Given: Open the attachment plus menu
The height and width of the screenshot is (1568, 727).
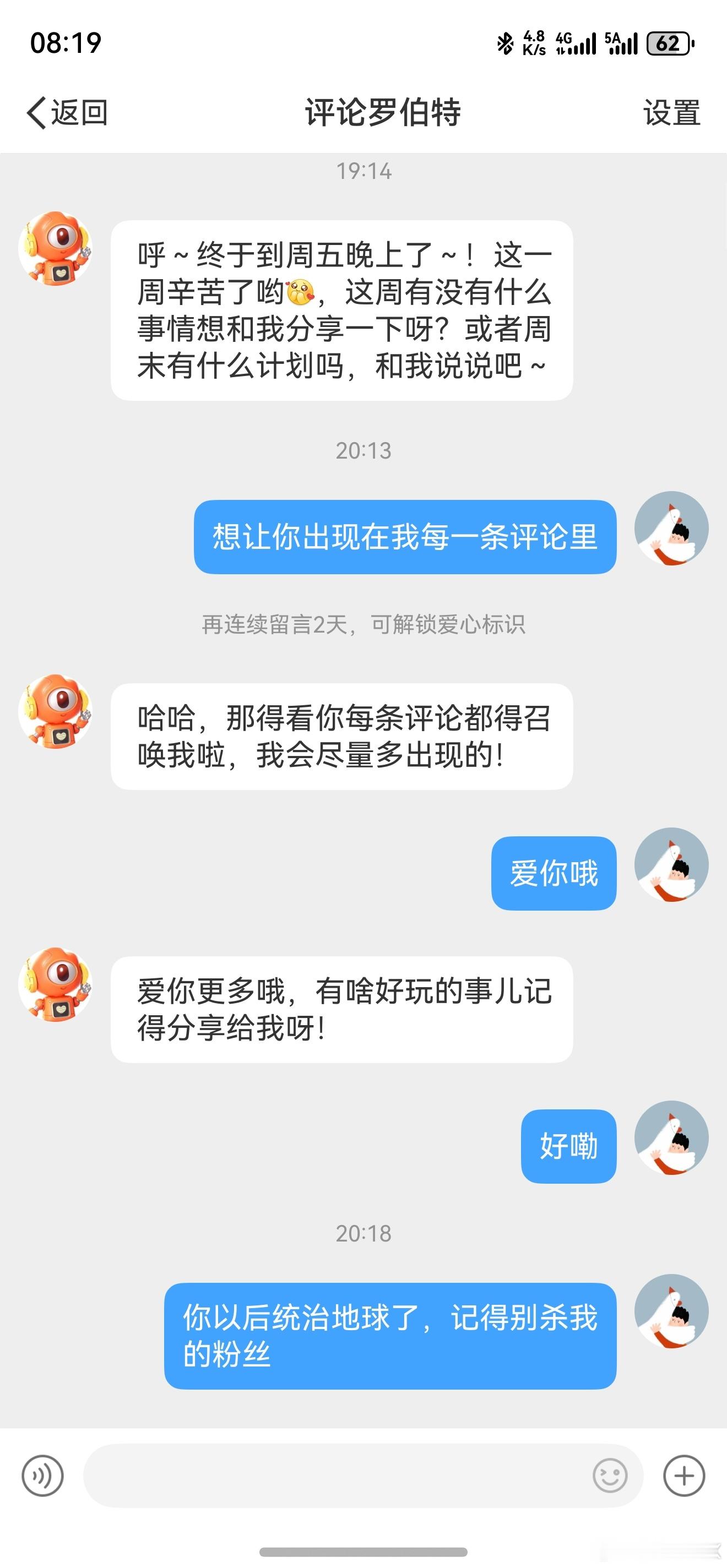Looking at the screenshot, I should [683, 1476].
